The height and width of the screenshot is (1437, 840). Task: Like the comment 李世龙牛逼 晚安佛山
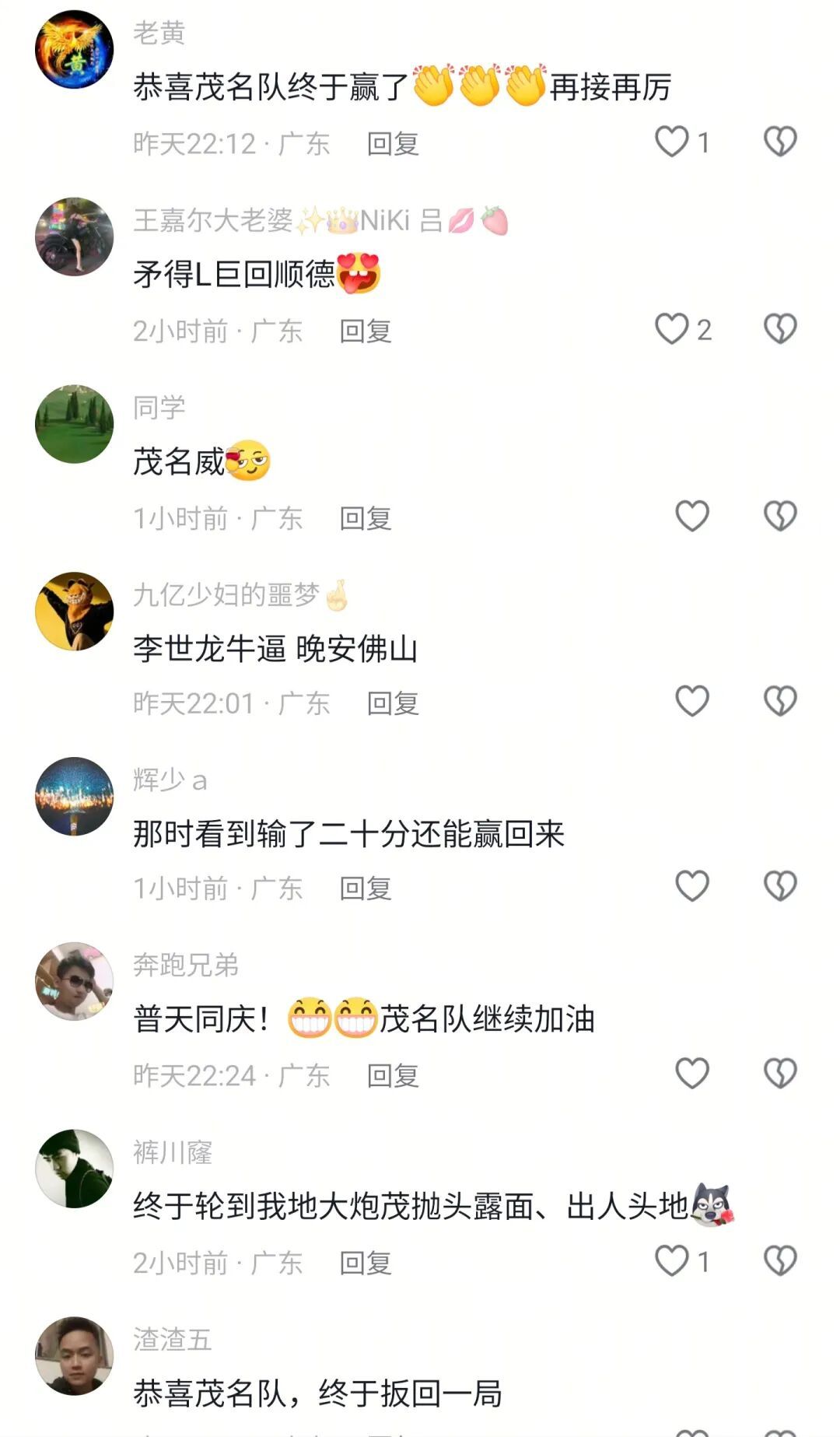click(691, 701)
